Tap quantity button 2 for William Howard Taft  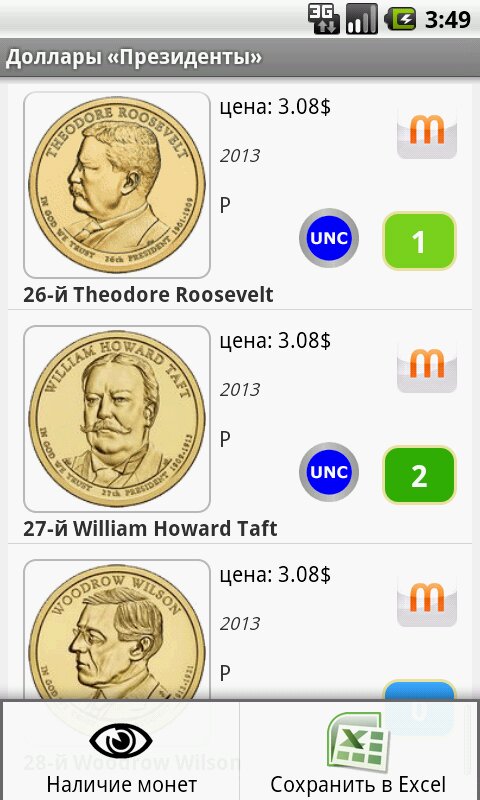[419, 475]
